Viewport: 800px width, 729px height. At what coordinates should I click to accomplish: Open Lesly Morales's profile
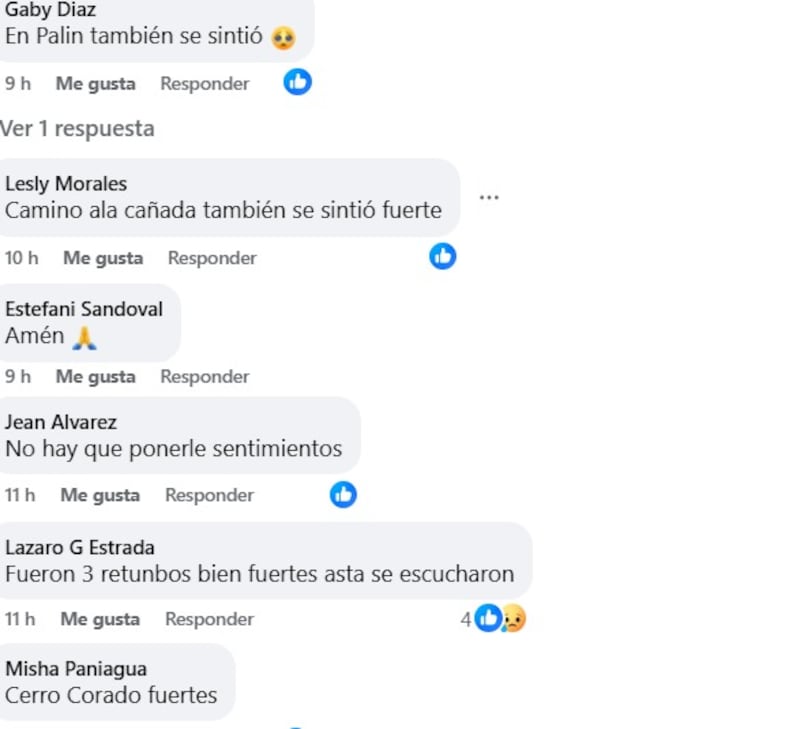(x=66, y=184)
